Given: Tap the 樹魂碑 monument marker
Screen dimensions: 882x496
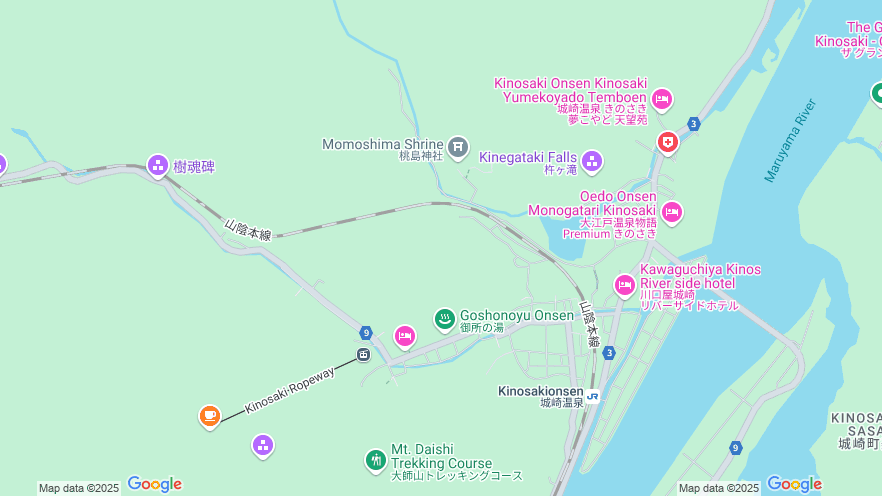Looking at the screenshot, I should [158, 166].
